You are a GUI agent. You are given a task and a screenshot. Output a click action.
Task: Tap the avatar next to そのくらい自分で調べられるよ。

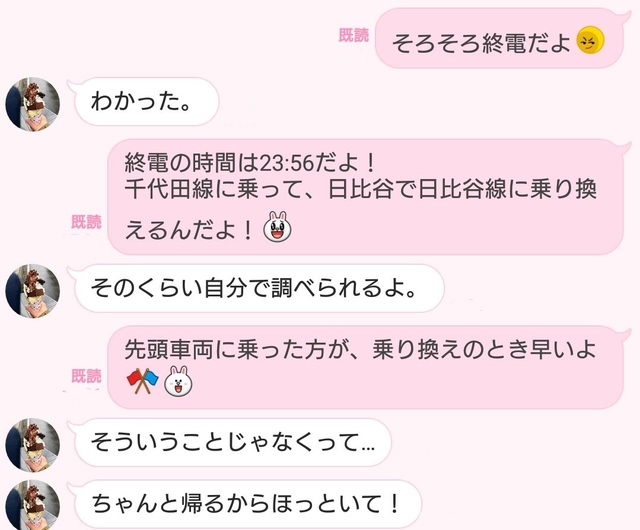click(33, 291)
